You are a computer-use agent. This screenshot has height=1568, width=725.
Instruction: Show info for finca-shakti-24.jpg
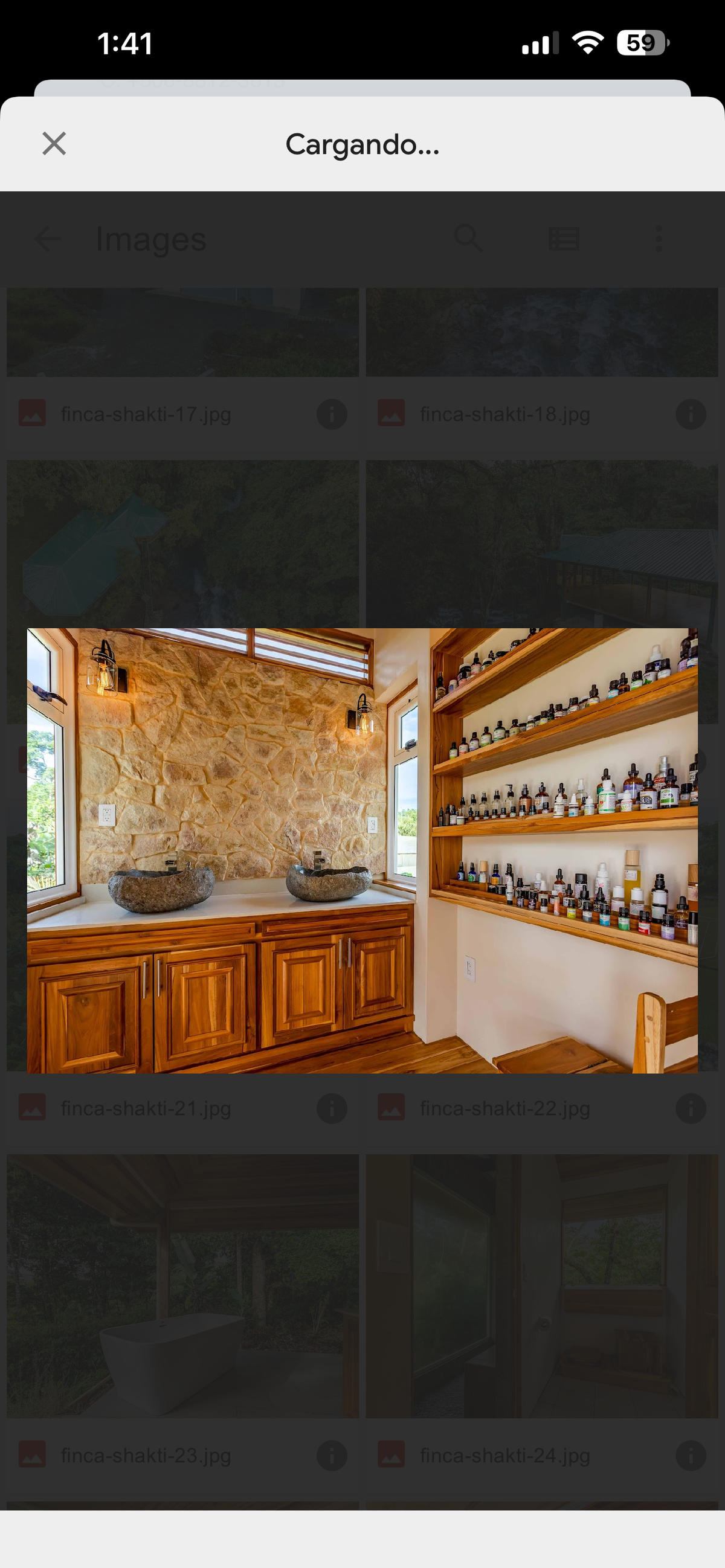tap(691, 1456)
